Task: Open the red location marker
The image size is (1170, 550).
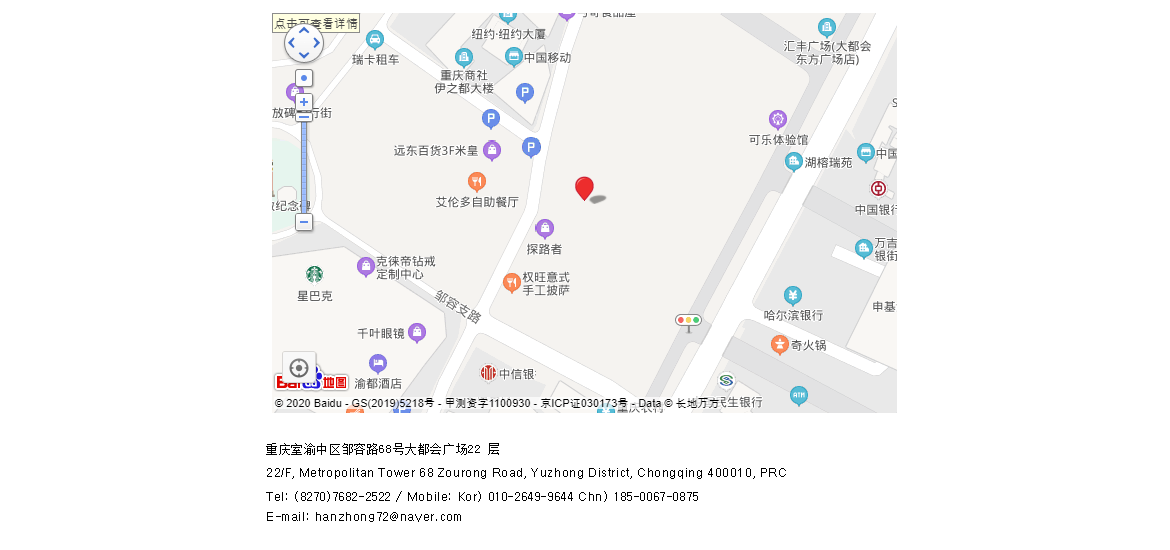Action: point(584,187)
